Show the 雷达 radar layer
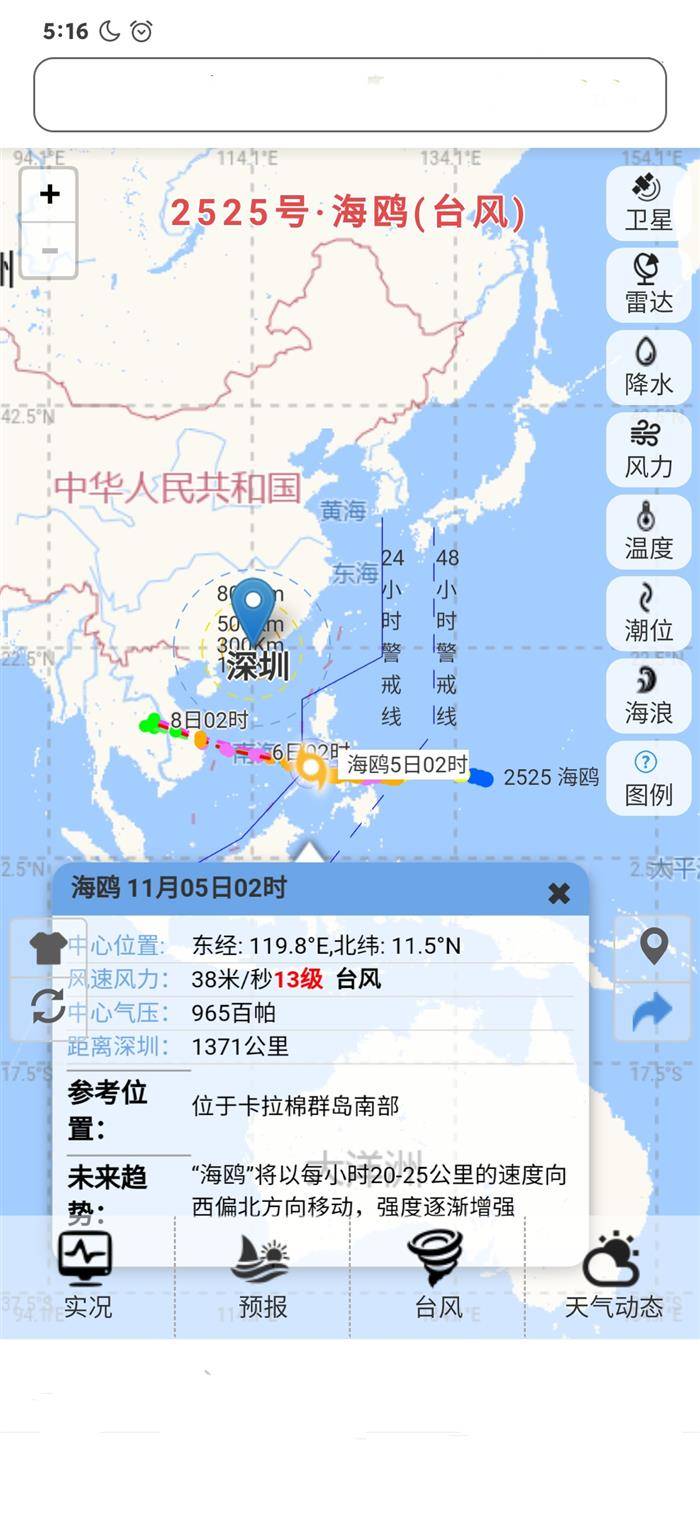The height and width of the screenshot is (1516, 700). [x=648, y=285]
